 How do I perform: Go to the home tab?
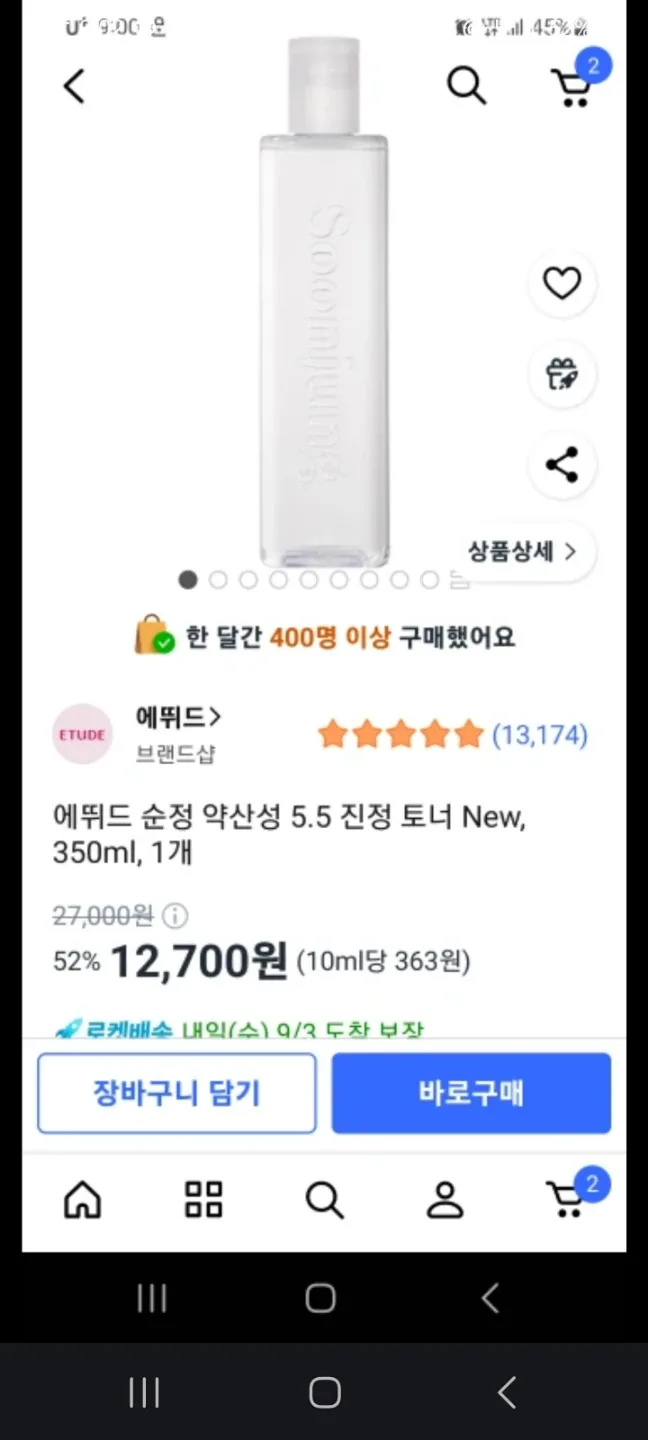click(82, 1199)
